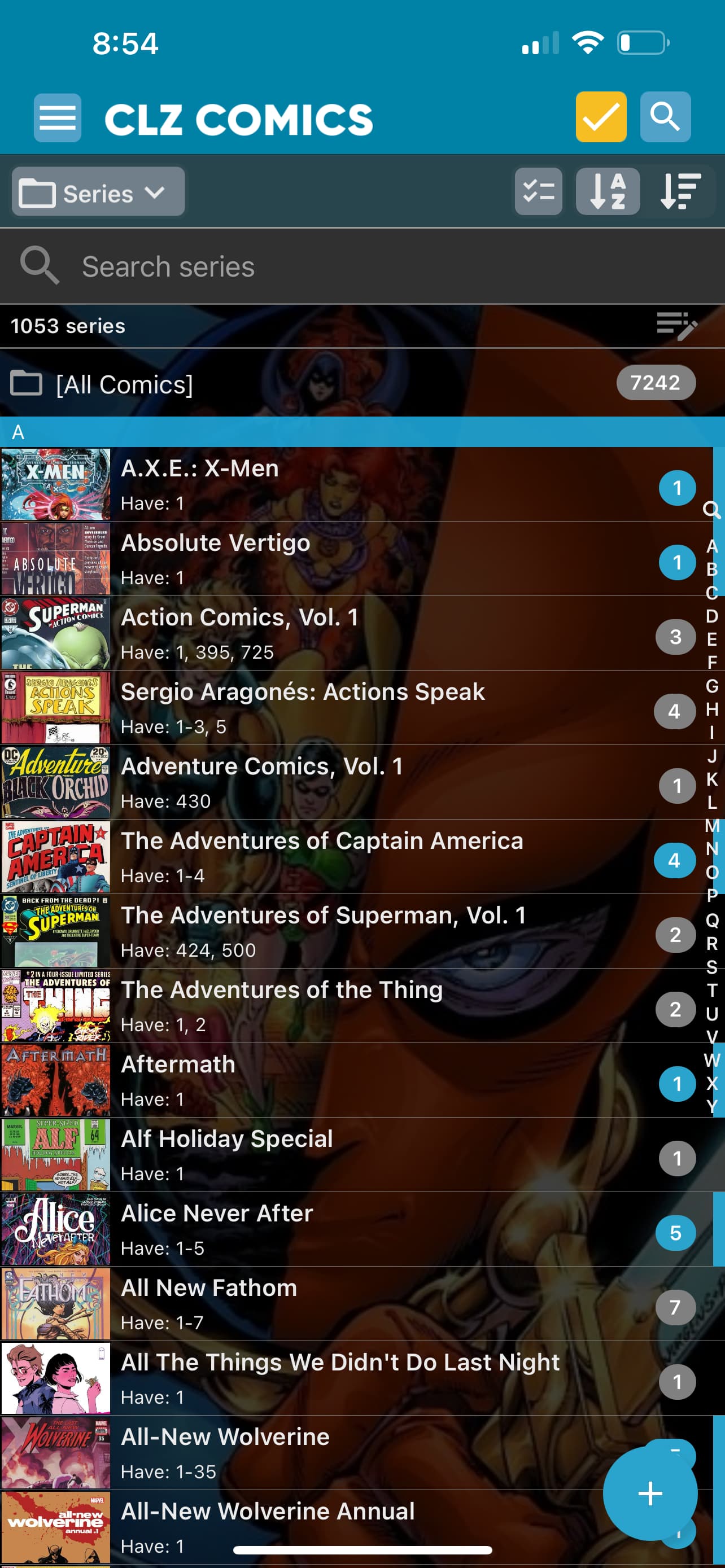This screenshot has height=1568, width=725.
Task: Tap the checklist view options icon
Action: click(x=538, y=192)
